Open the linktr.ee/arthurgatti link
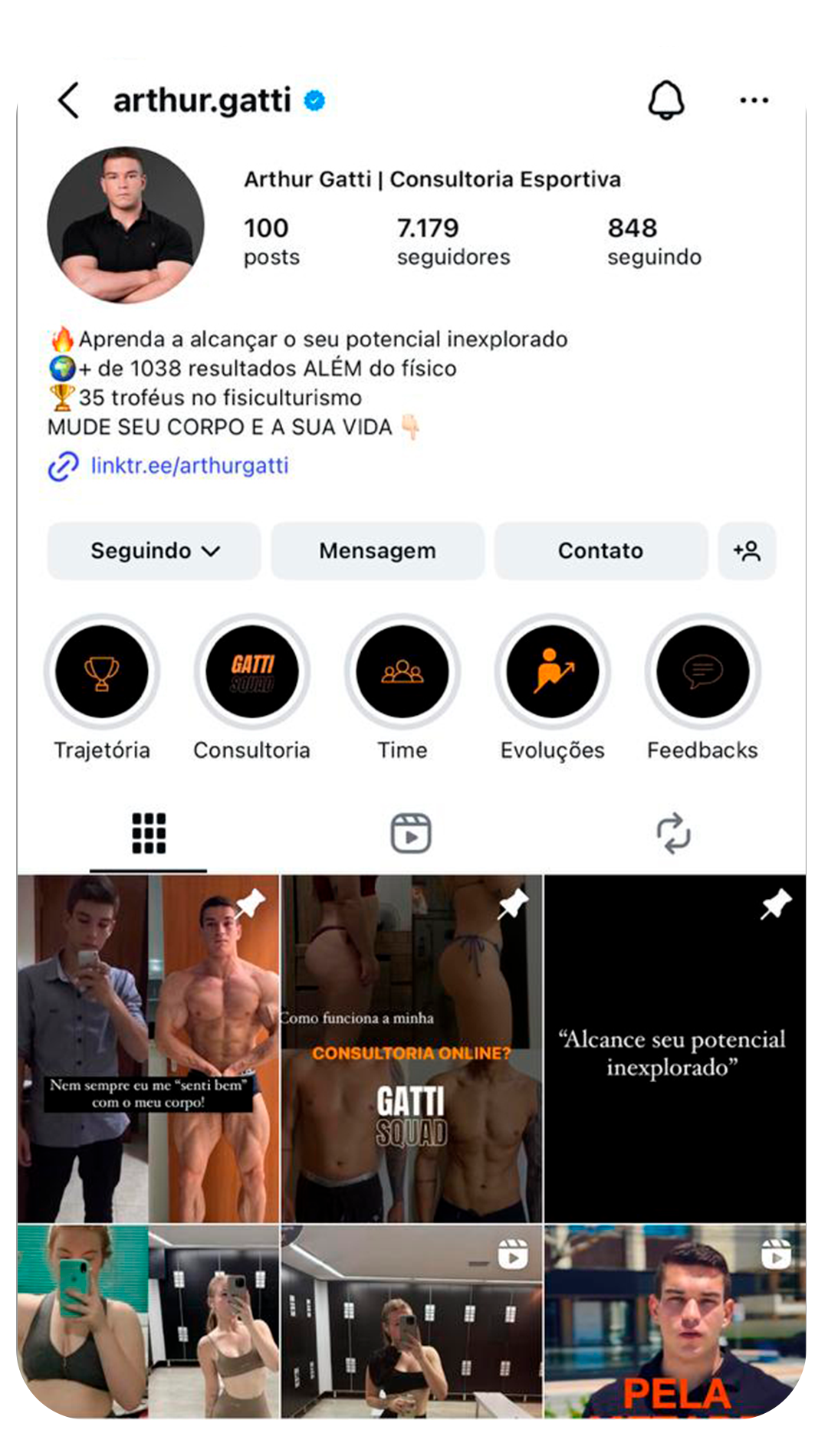 (189, 465)
